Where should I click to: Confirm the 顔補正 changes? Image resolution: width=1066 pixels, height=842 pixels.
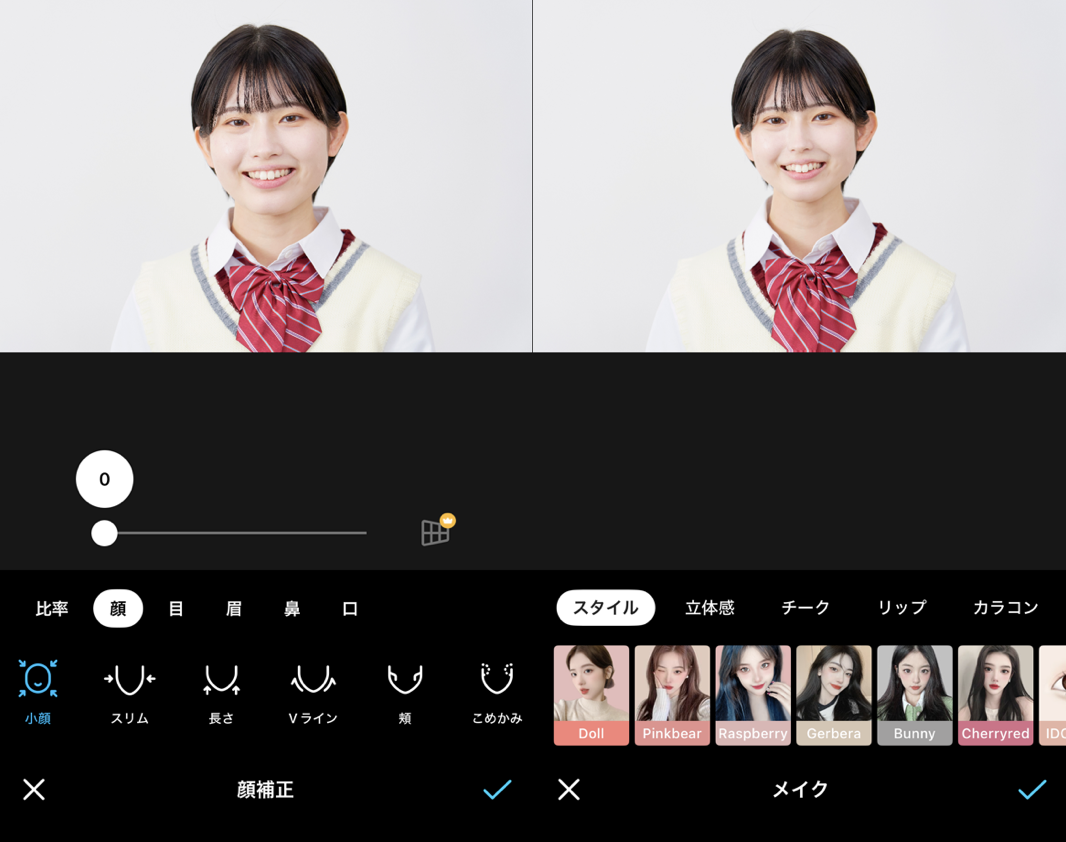(497, 790)
